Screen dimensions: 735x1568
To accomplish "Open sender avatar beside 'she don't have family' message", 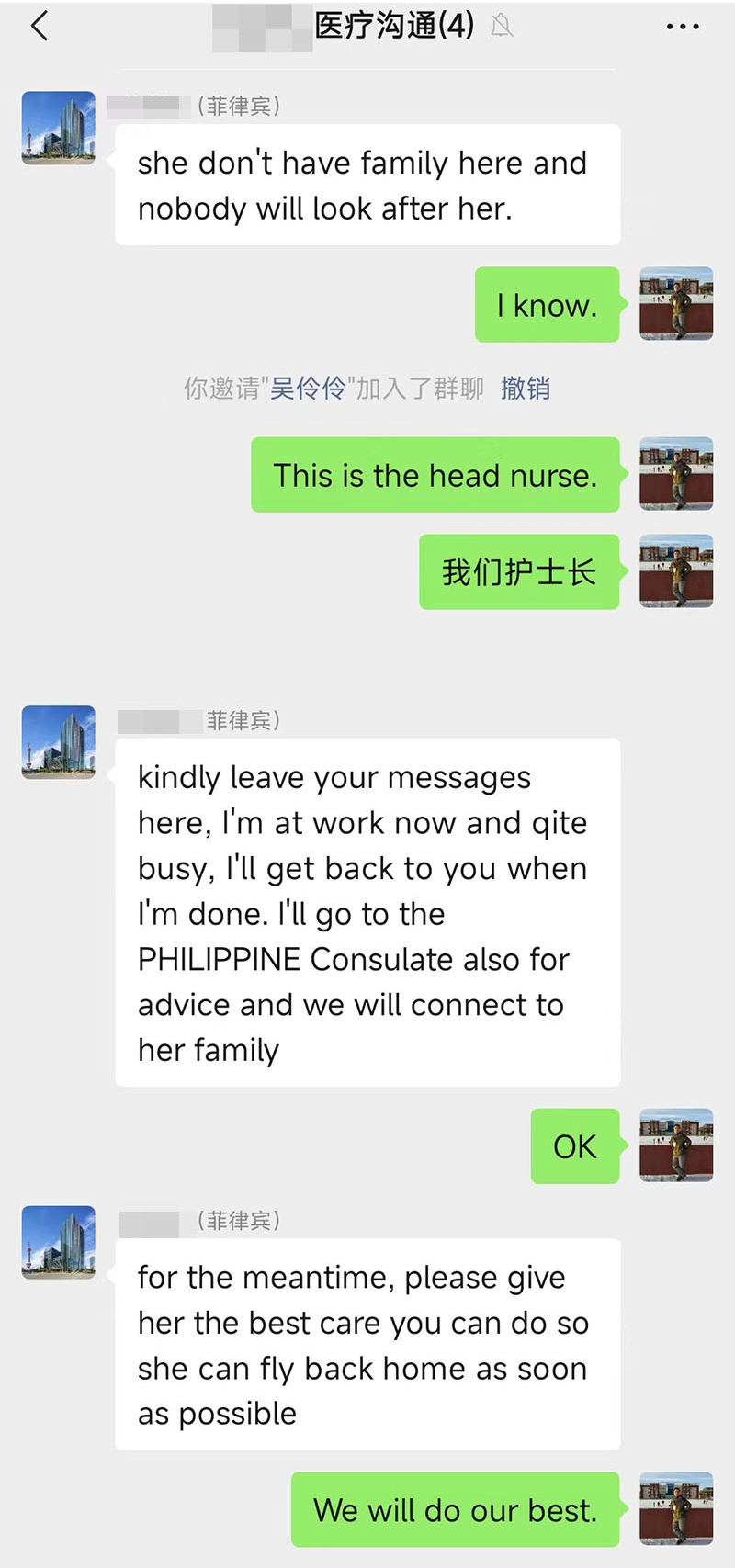I will 59,128.
